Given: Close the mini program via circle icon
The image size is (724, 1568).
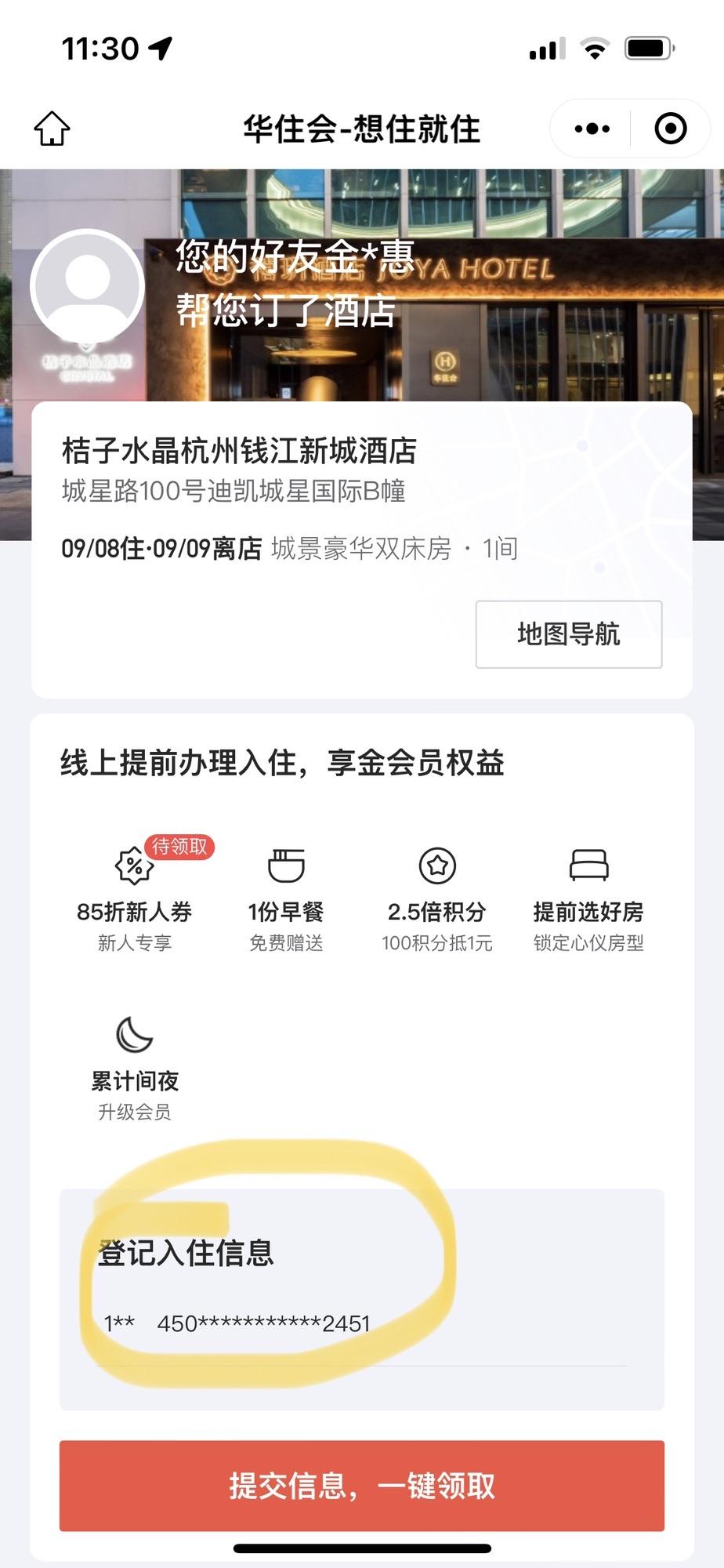Looking at the screenshot, I should [670, 129].
